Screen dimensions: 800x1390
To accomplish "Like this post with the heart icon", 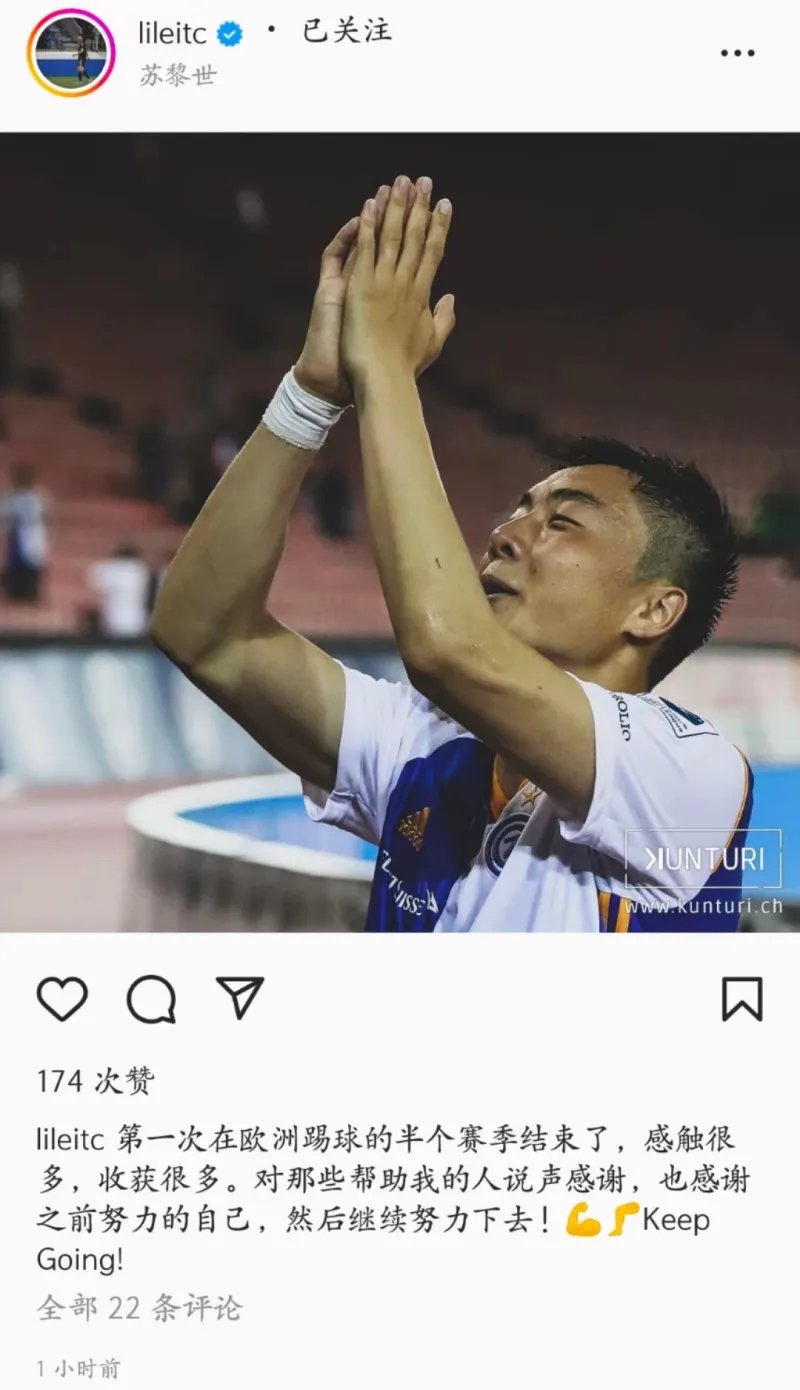I will click(62, 999).
